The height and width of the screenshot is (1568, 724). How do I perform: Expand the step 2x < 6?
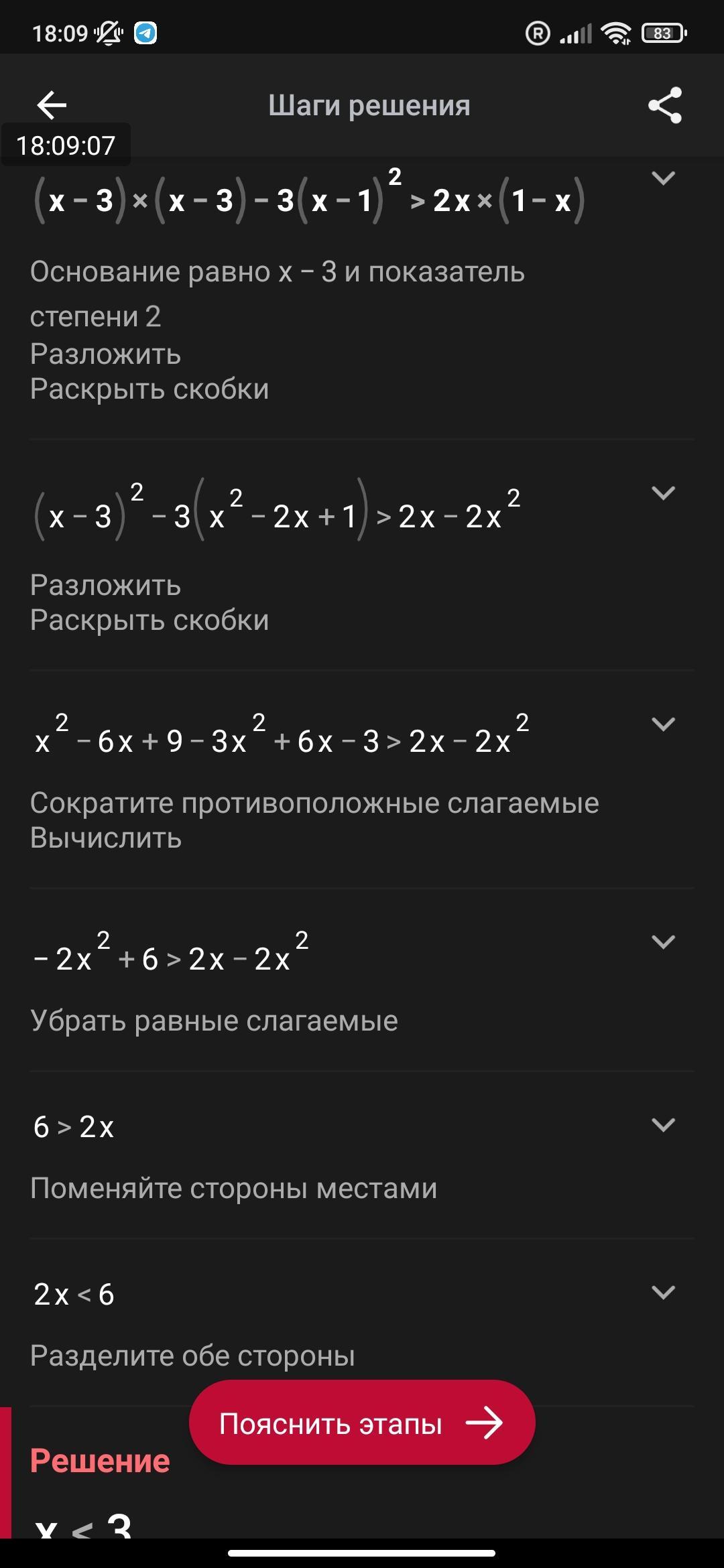pyautogui.click(x=663, y=1293)
